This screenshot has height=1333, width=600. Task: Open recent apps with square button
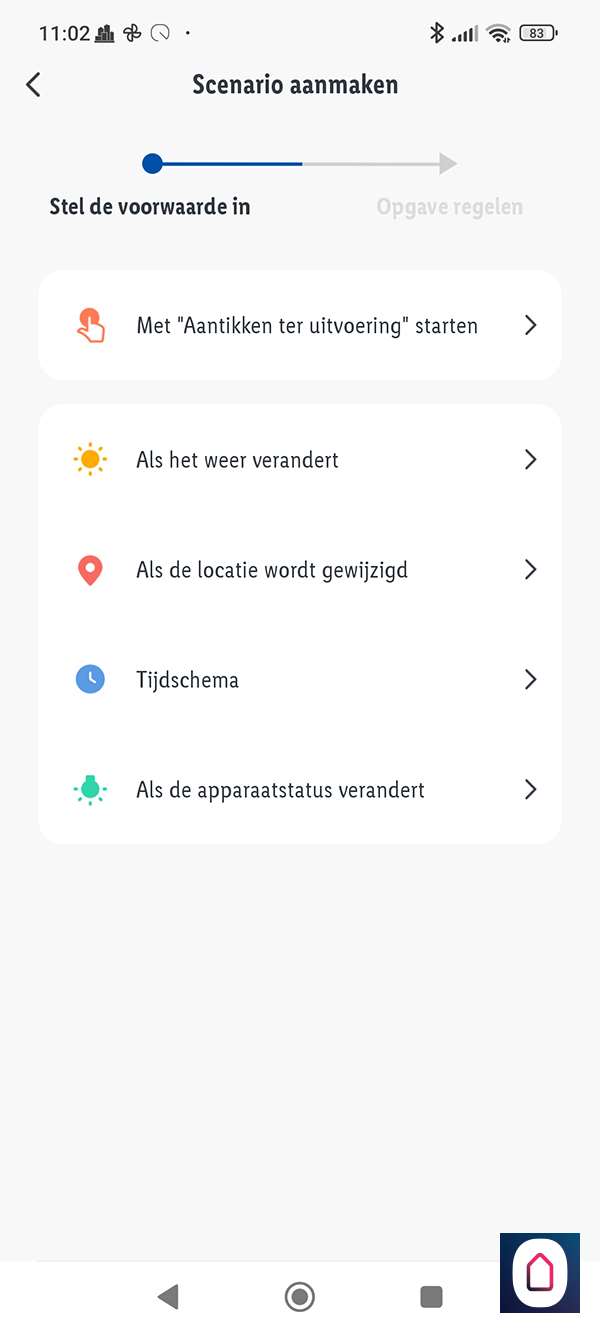pos(431,1297)
